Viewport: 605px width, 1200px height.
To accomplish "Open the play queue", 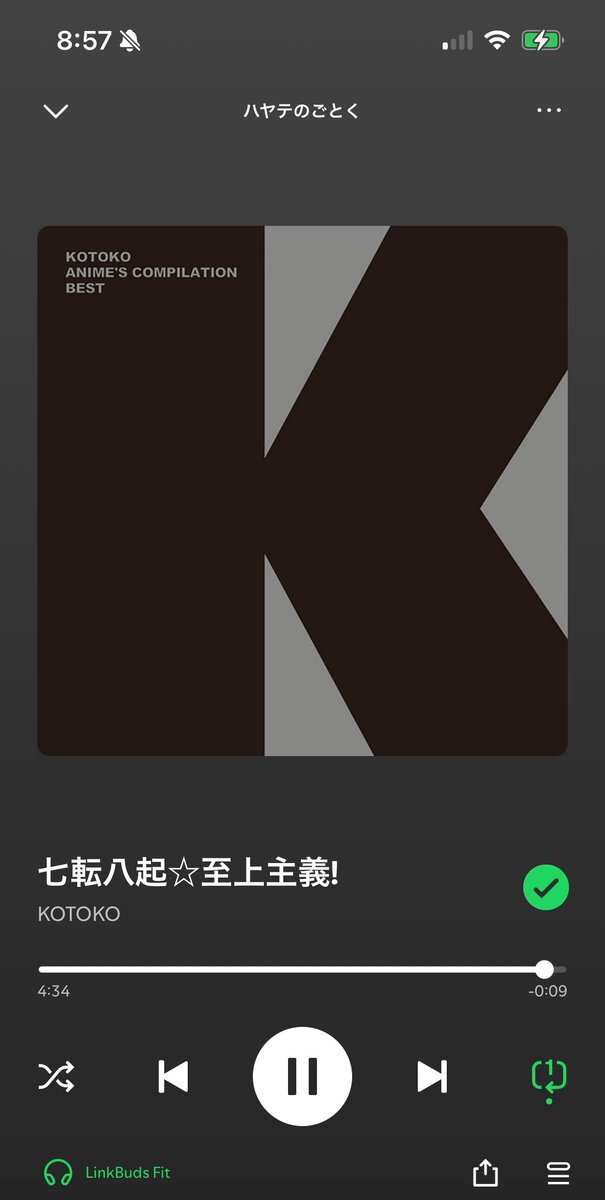I will tap(558, 1173).
